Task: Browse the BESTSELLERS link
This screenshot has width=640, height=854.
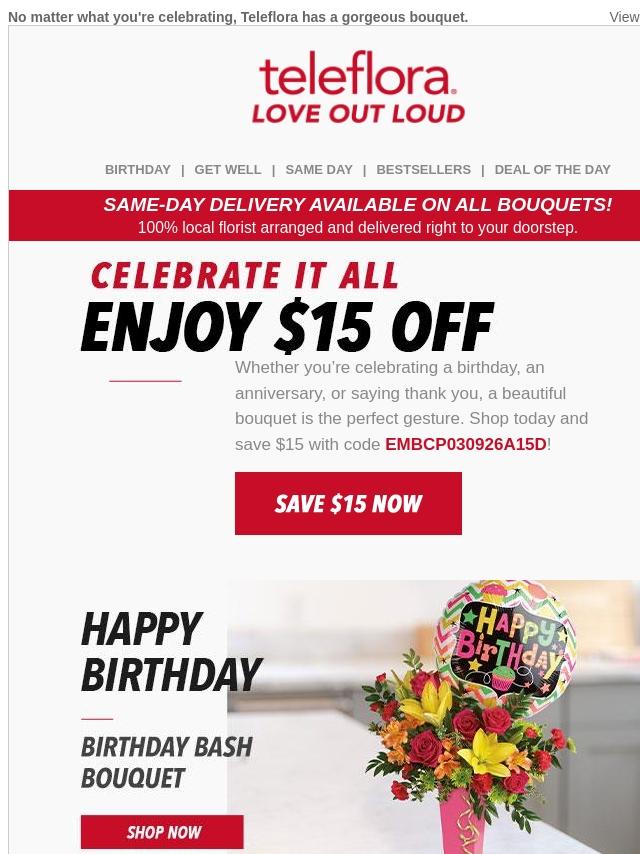Action: (x=423, y=170)
